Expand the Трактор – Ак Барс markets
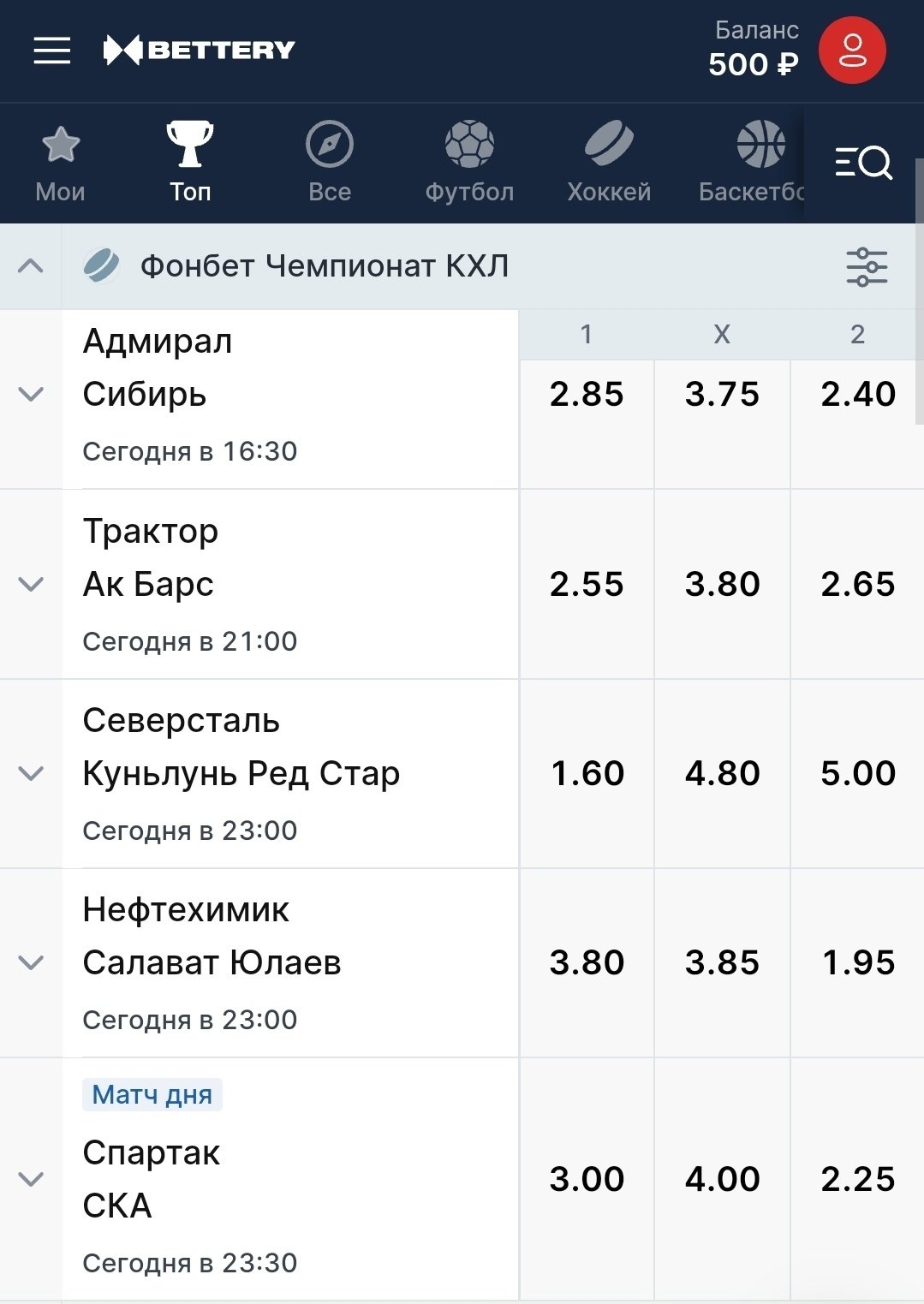This screenshot has width=924, height=1304. tap(31, 585)
